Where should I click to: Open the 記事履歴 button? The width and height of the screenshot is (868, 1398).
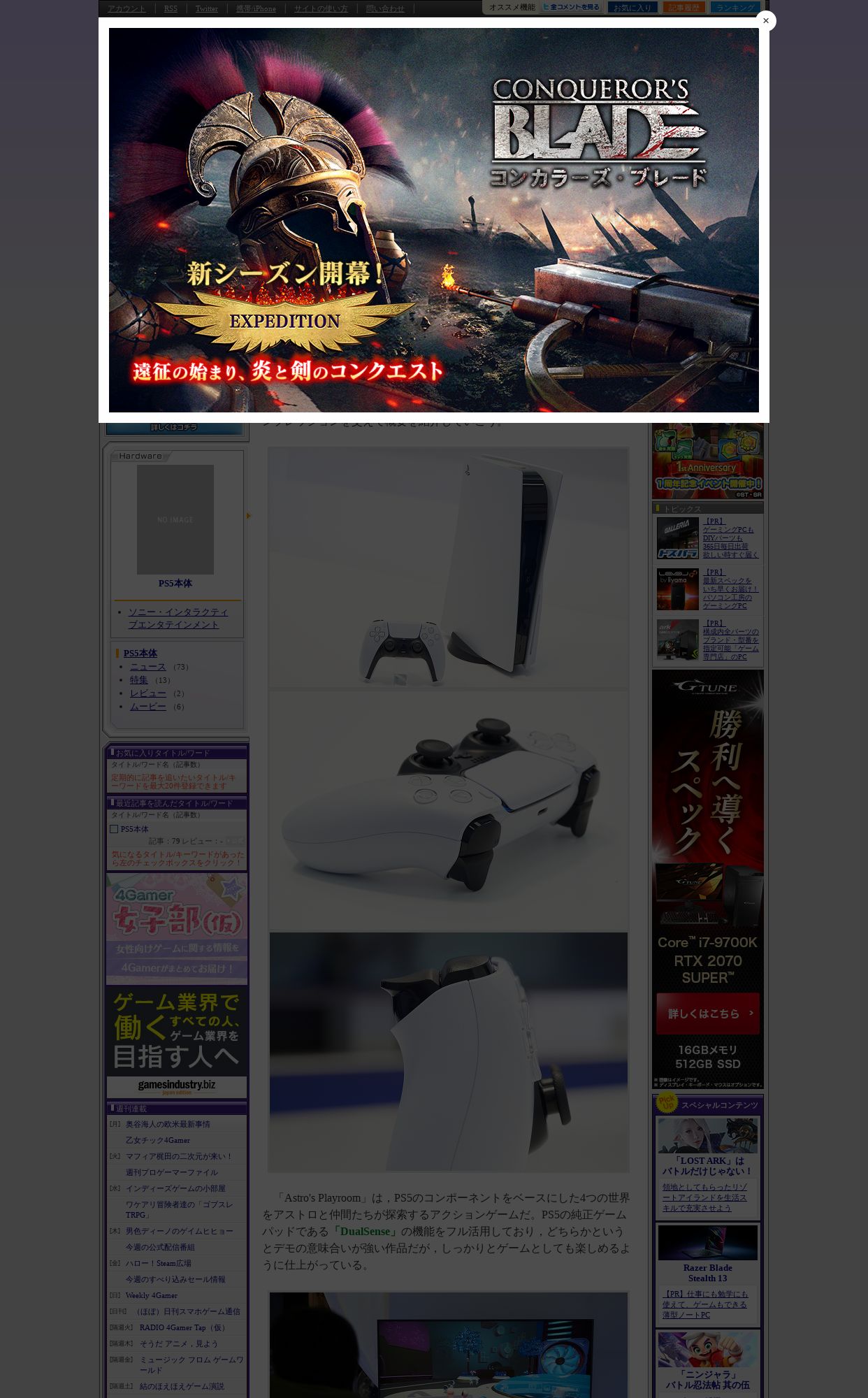click(x=683, y=8)
